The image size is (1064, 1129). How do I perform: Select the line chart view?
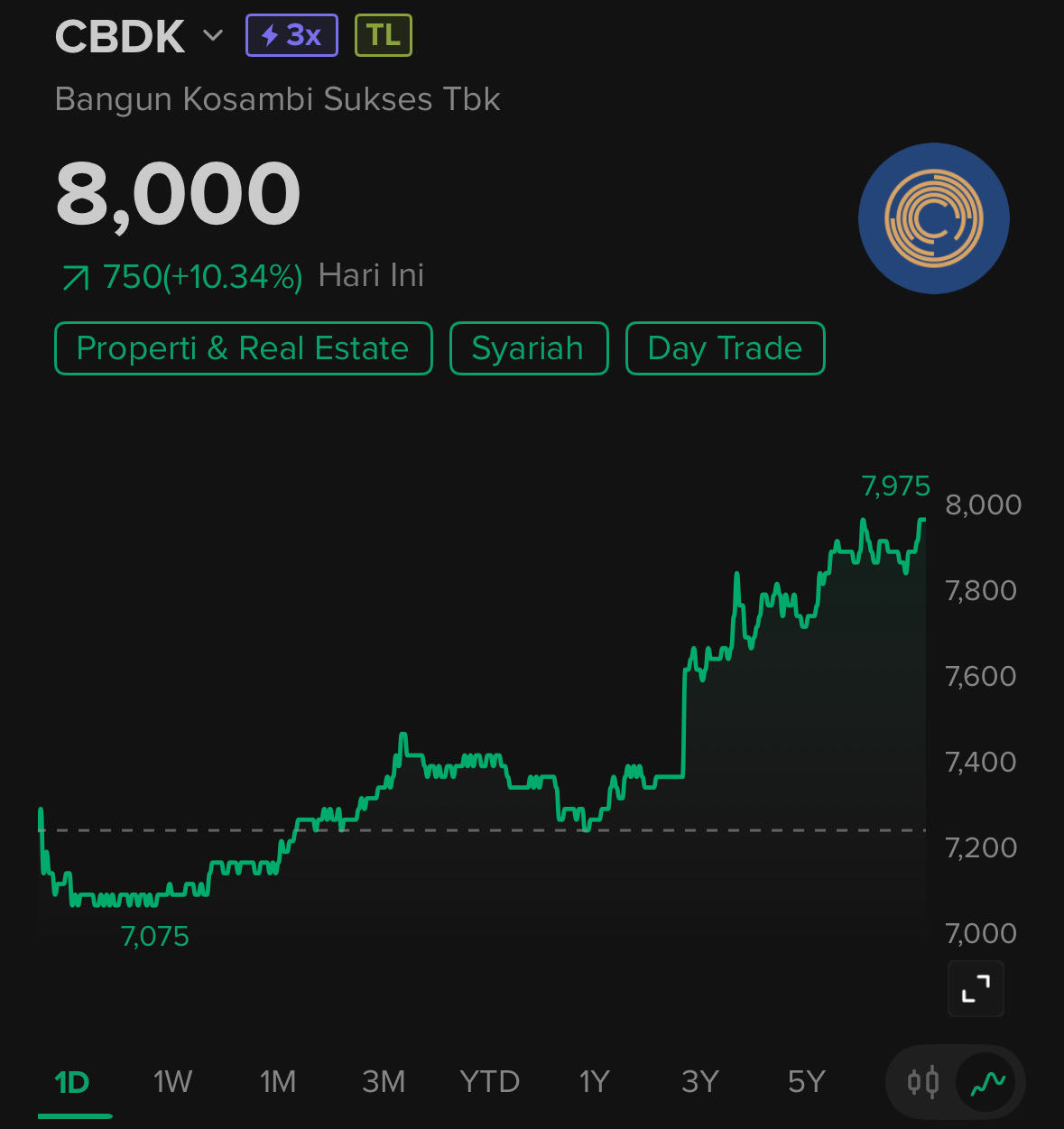click(987, 1081)
